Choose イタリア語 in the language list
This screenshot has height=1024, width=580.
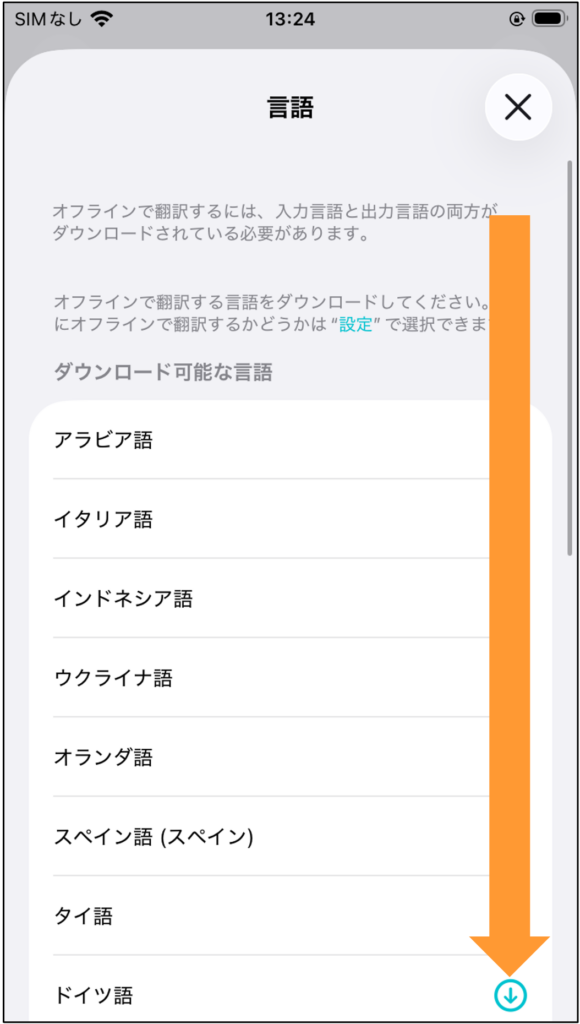click(x=291, y=519)
